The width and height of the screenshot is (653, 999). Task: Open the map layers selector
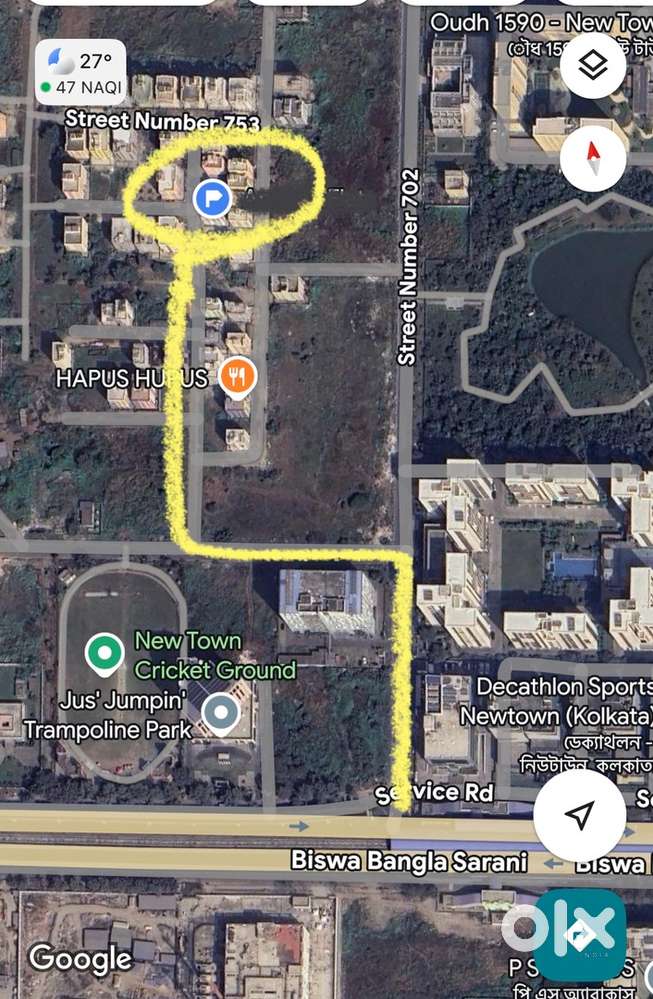point(593,66)
